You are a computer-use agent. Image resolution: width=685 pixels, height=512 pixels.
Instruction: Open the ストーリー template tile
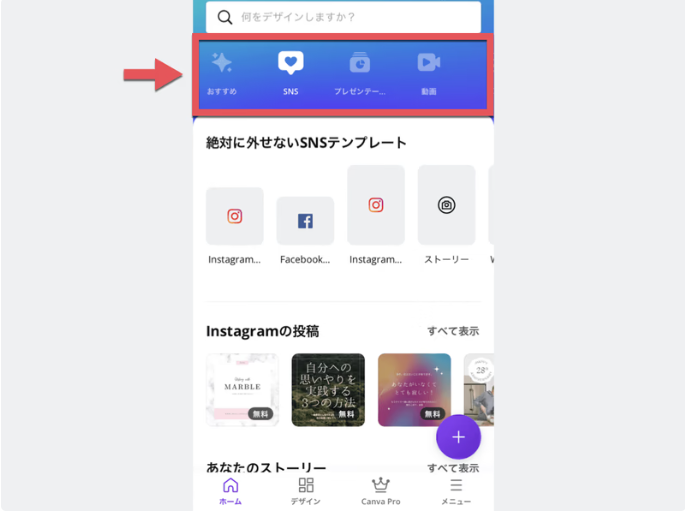tap(446, 206)
